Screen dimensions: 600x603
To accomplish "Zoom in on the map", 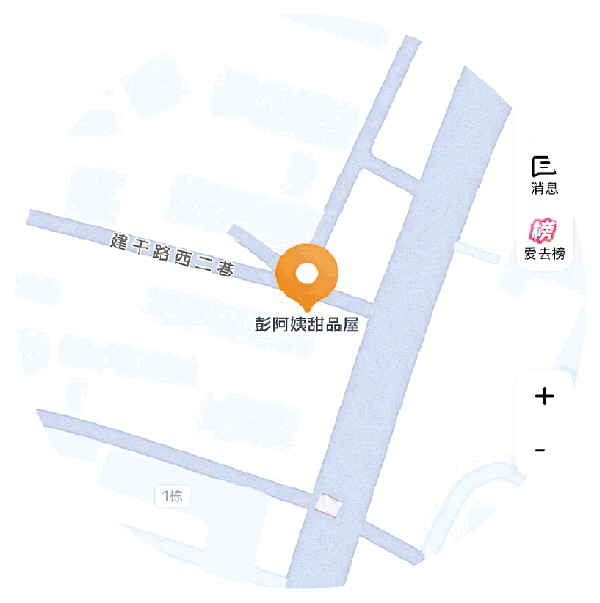I will point(544,396).
